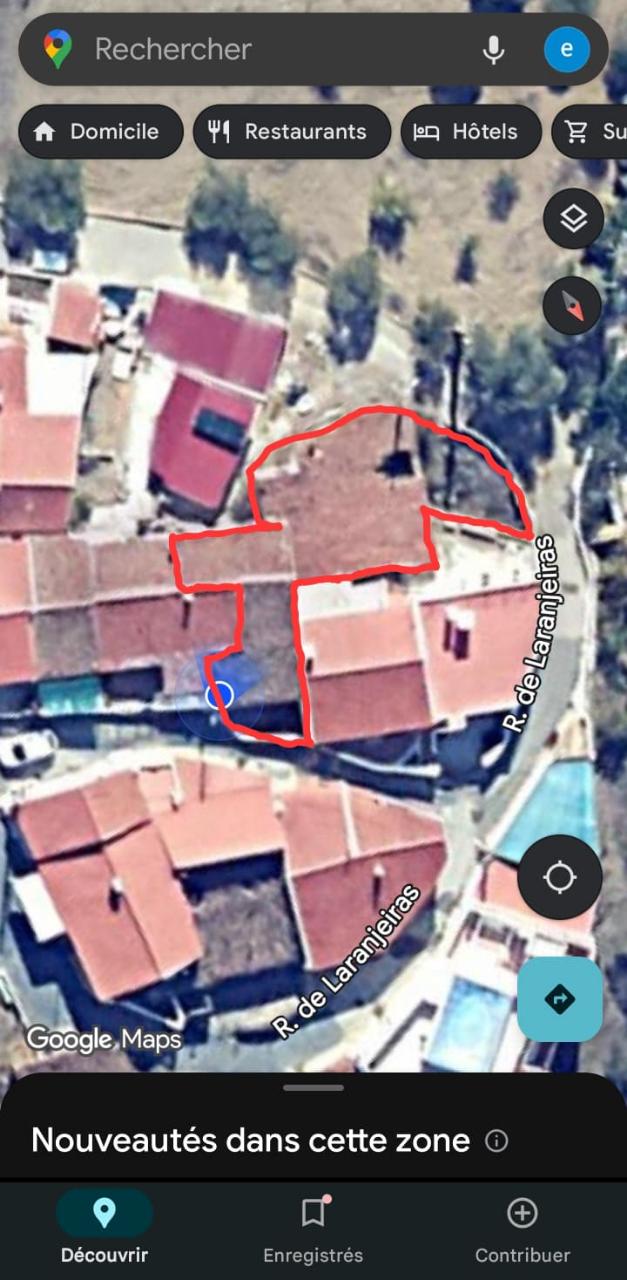
Task: Open the map layers selector
Action: [x=573, y=219]
